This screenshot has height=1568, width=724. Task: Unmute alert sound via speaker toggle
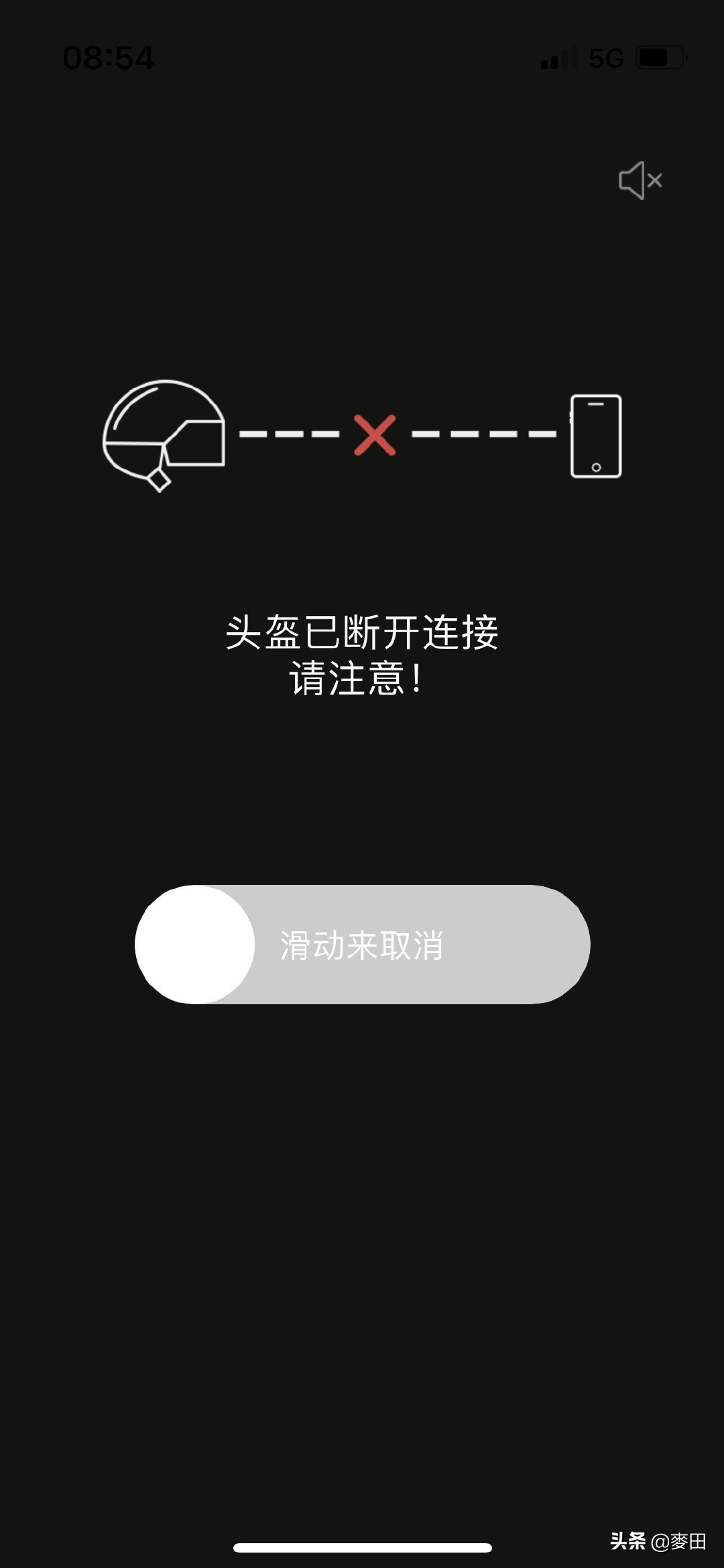click(640, 180)
